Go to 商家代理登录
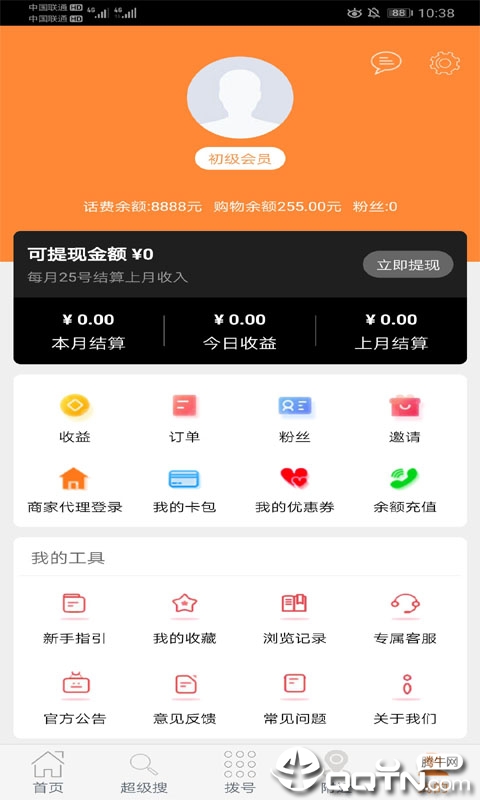 pyautogui.click(x=74, y=490)
